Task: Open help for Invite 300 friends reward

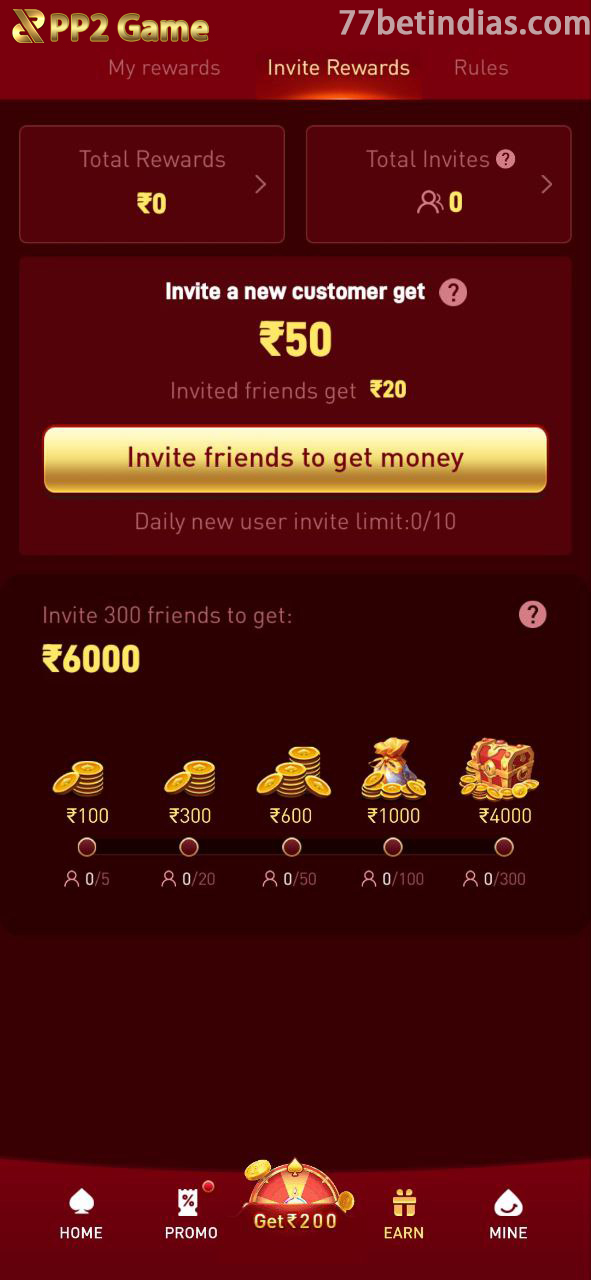Action: (533, 615)
